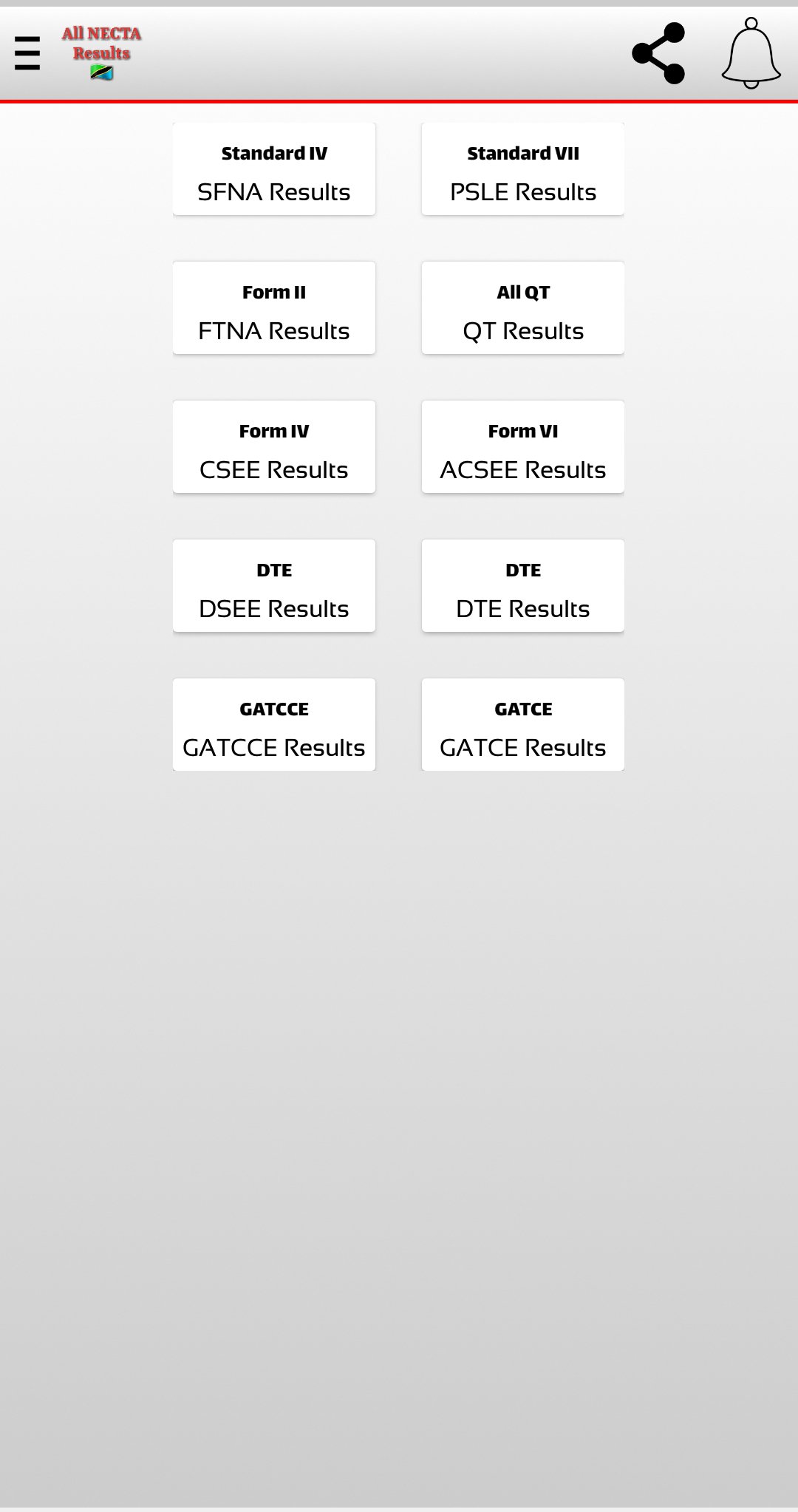Open Standard VII PSLE Results

click(x=522, y=168)
